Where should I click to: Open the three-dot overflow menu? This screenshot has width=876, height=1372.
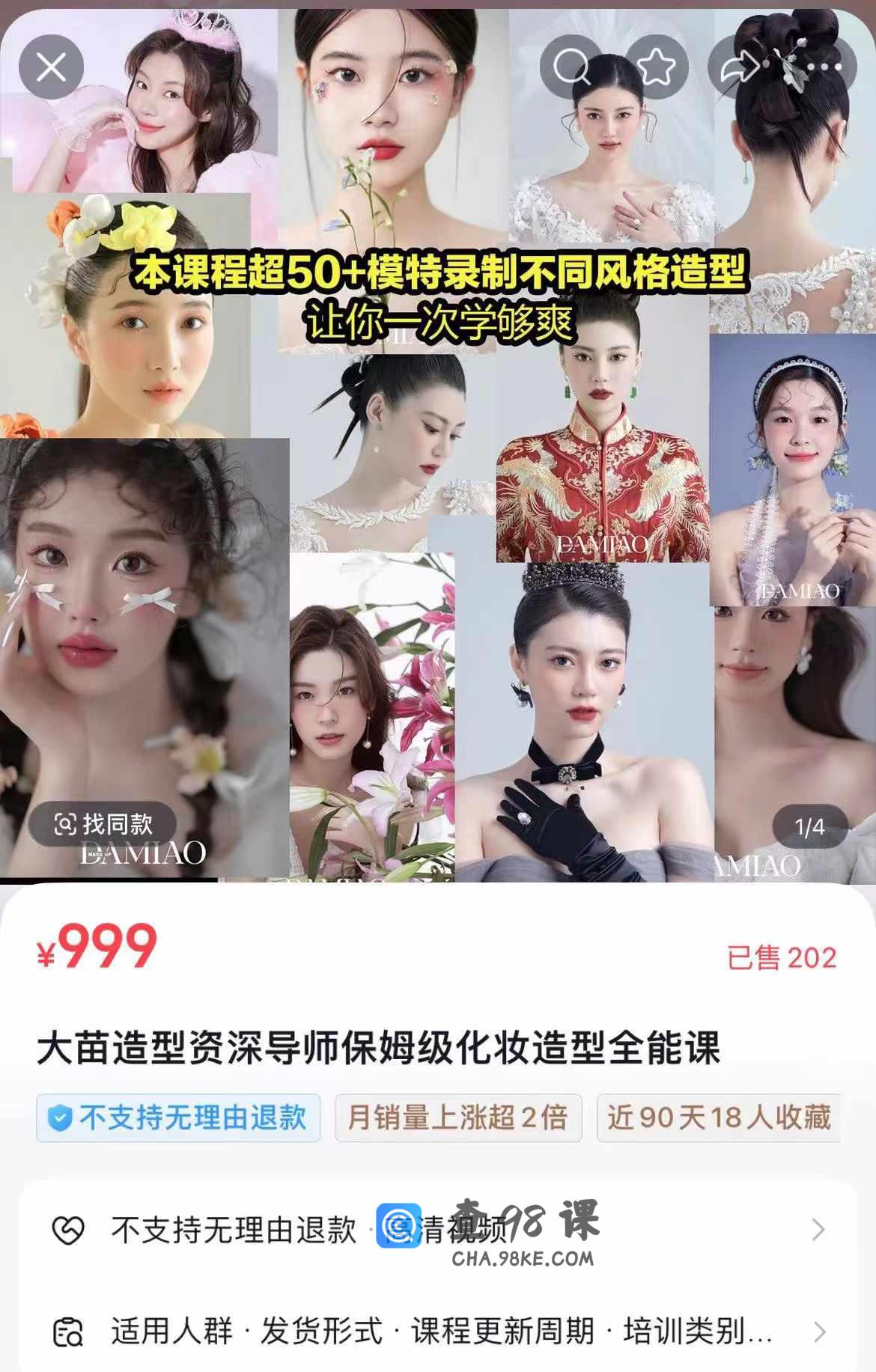click(824, 67)
